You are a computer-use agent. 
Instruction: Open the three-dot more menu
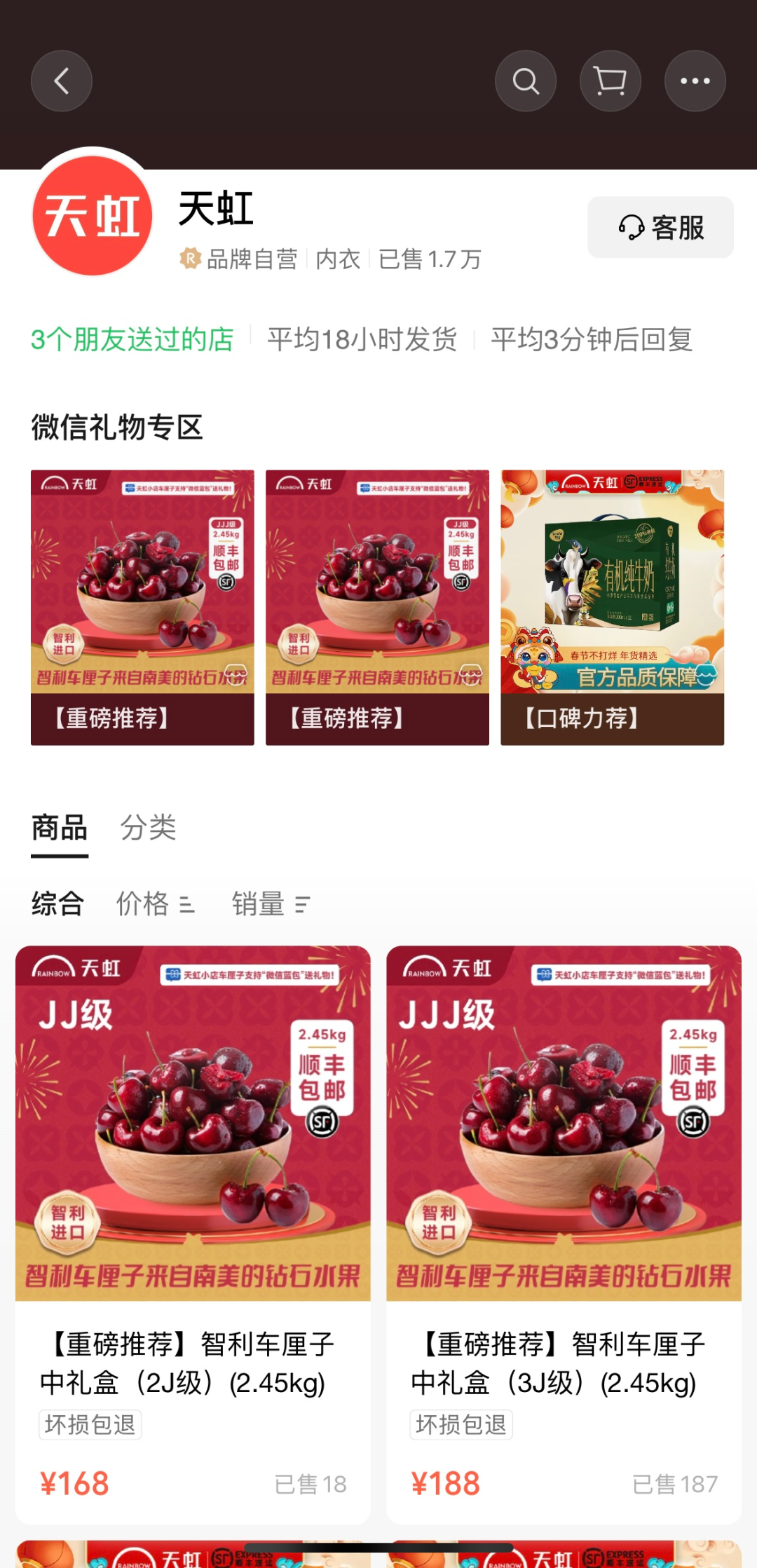695,81
